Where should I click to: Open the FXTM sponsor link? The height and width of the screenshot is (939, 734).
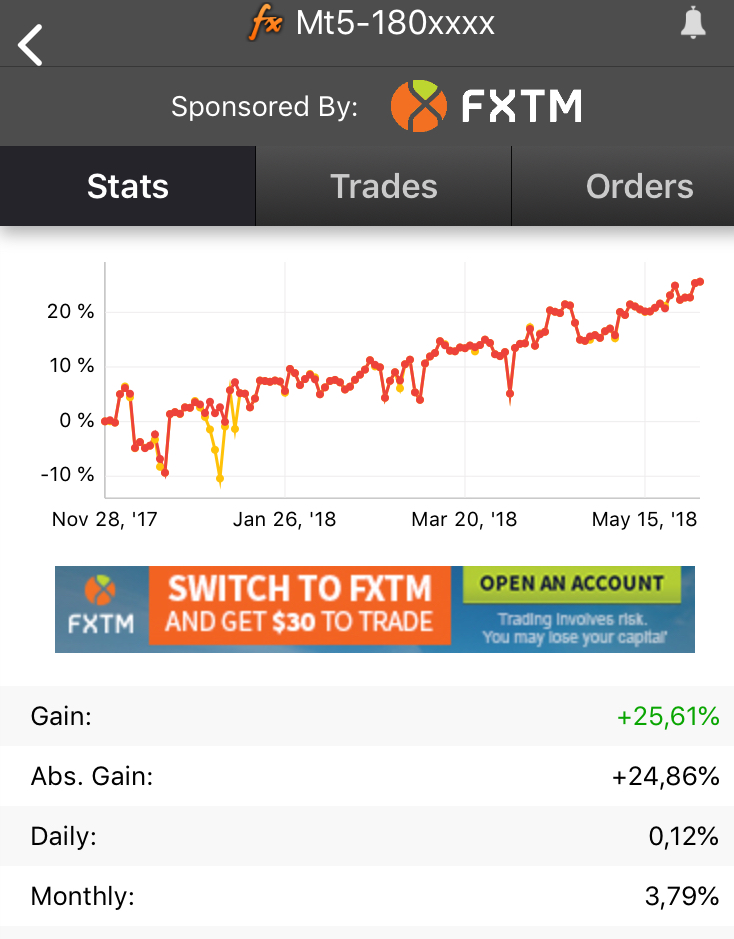(x=486, y=107)
